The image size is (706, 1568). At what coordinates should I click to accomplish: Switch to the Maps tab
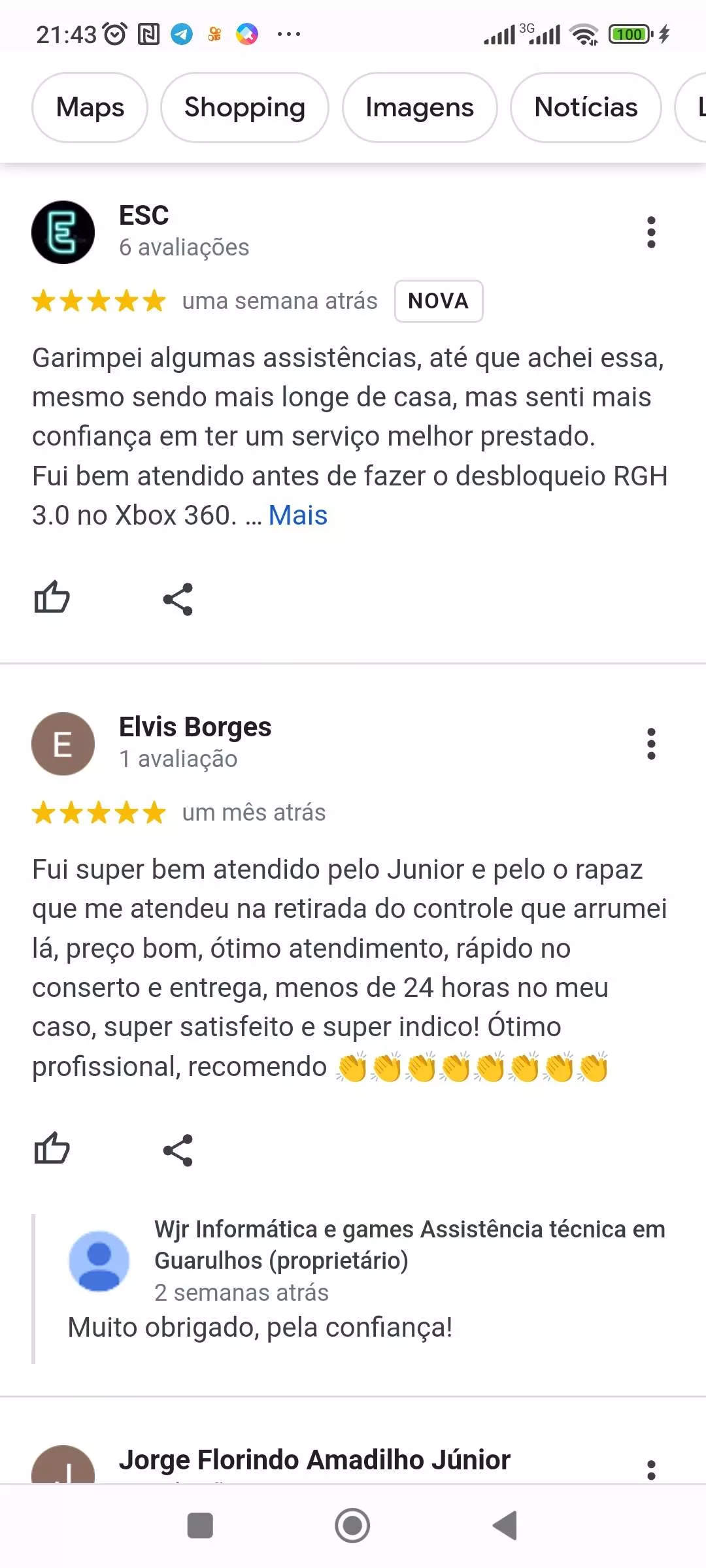[x=90, y=108]
